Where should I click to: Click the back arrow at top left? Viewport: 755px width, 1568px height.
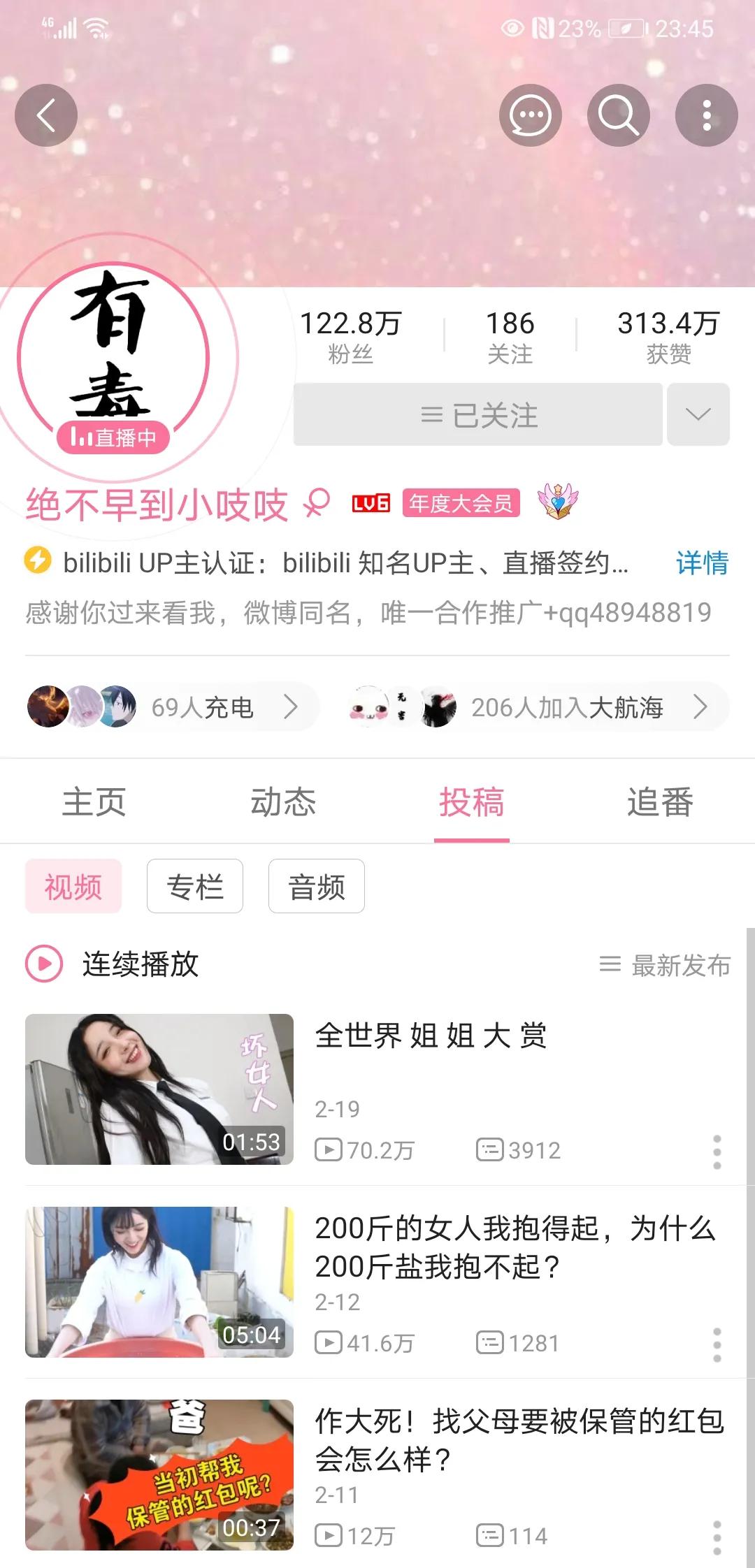point(46,115)
